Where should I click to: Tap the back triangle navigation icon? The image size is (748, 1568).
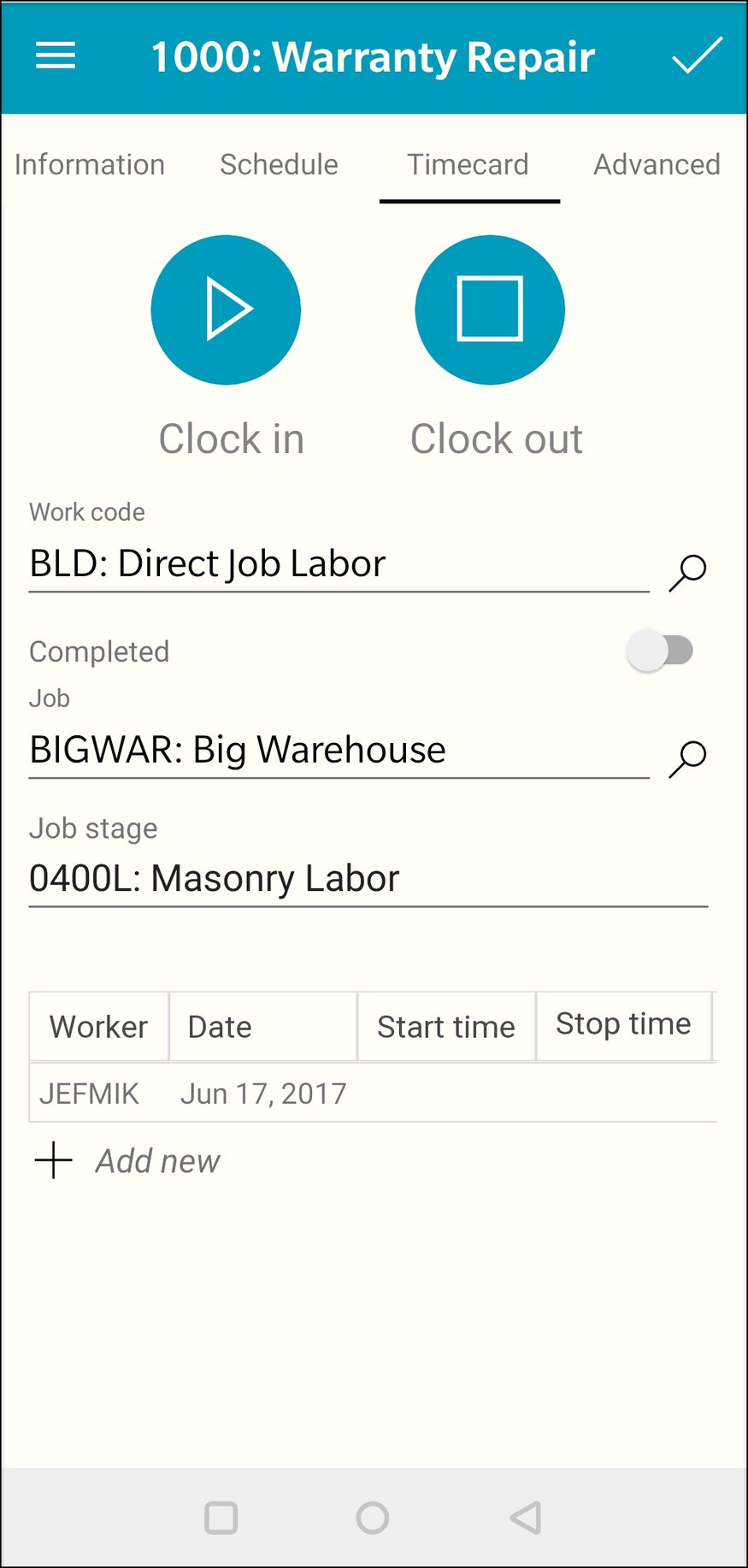pos(525,1518)
